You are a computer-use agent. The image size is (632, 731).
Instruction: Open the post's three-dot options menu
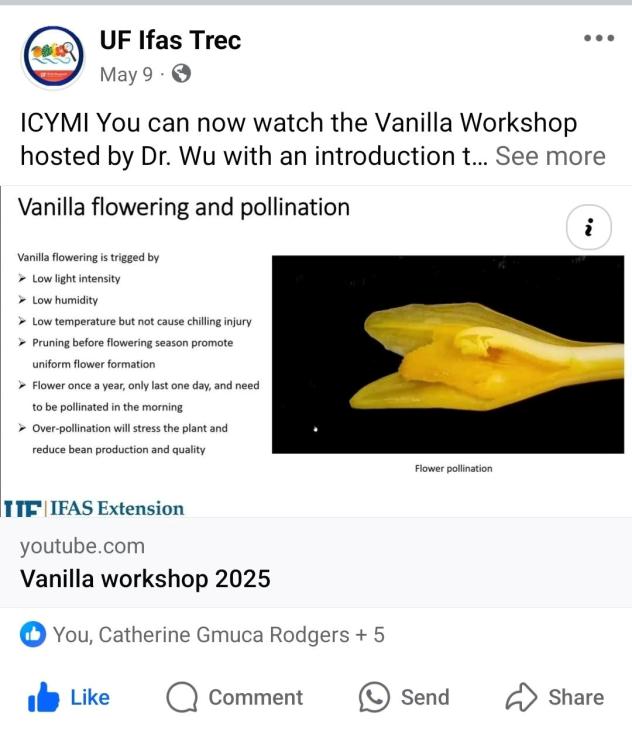[598, 39]
